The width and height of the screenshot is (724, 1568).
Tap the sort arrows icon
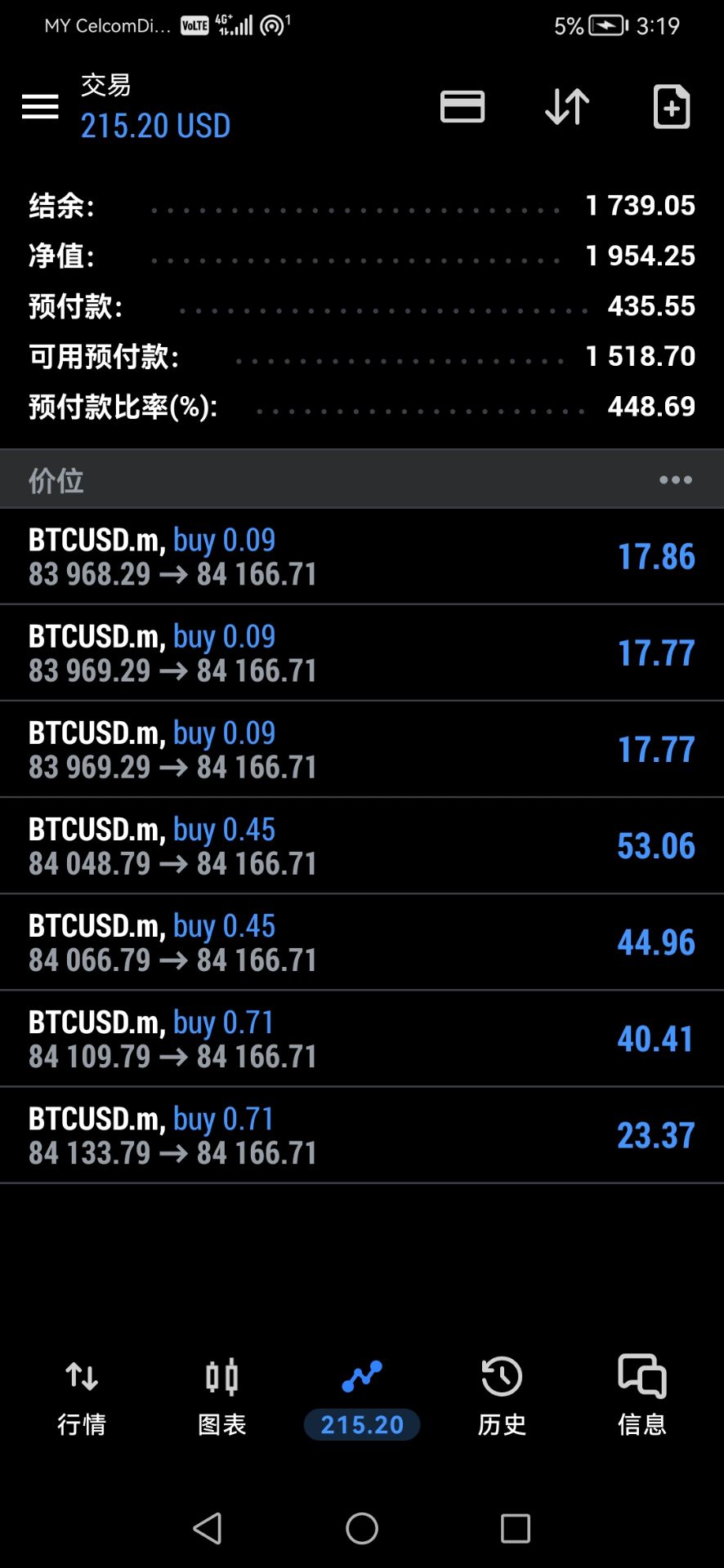tap(567, 106)
